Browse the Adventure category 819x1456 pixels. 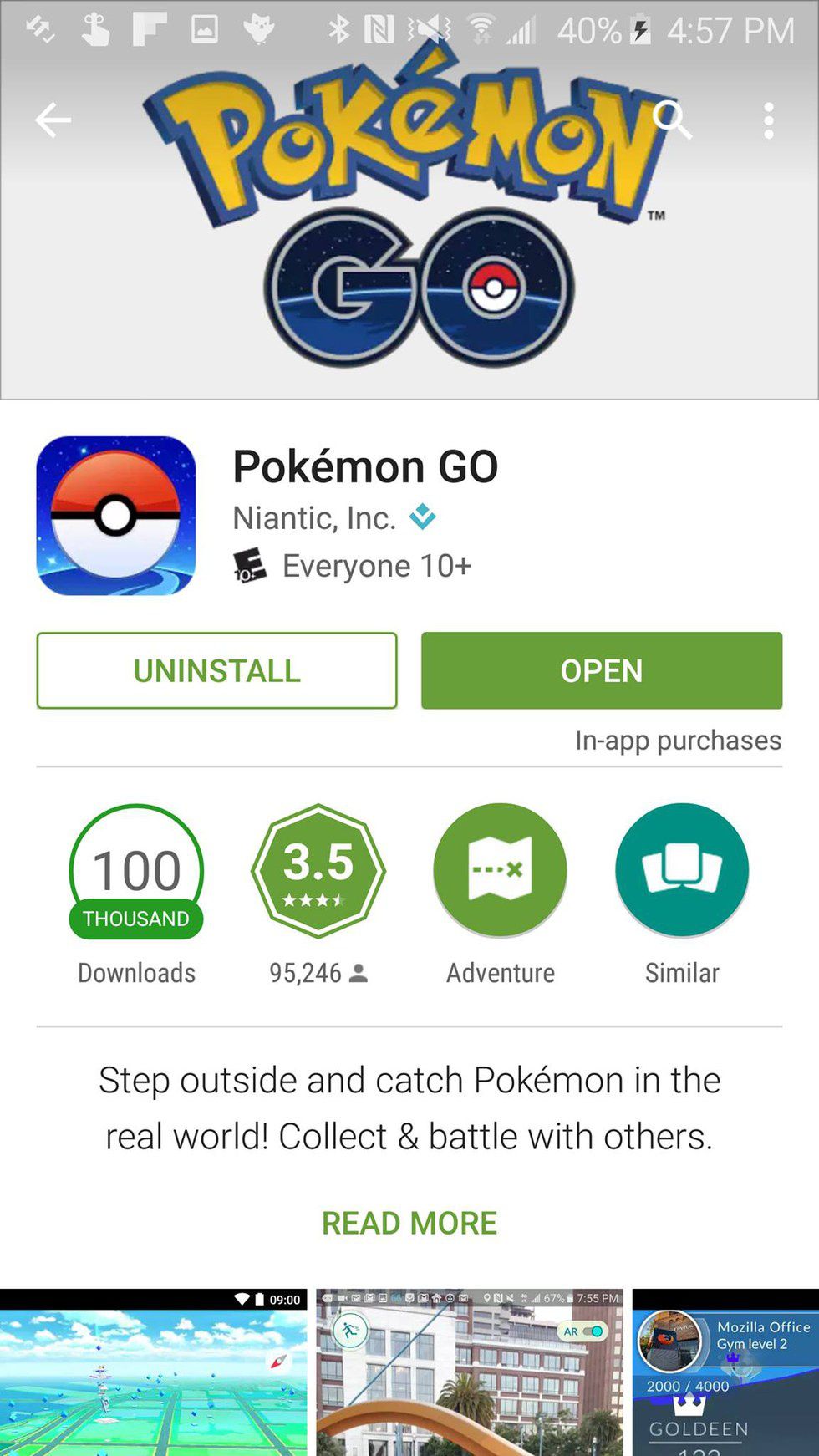click(x=500, y=871)
